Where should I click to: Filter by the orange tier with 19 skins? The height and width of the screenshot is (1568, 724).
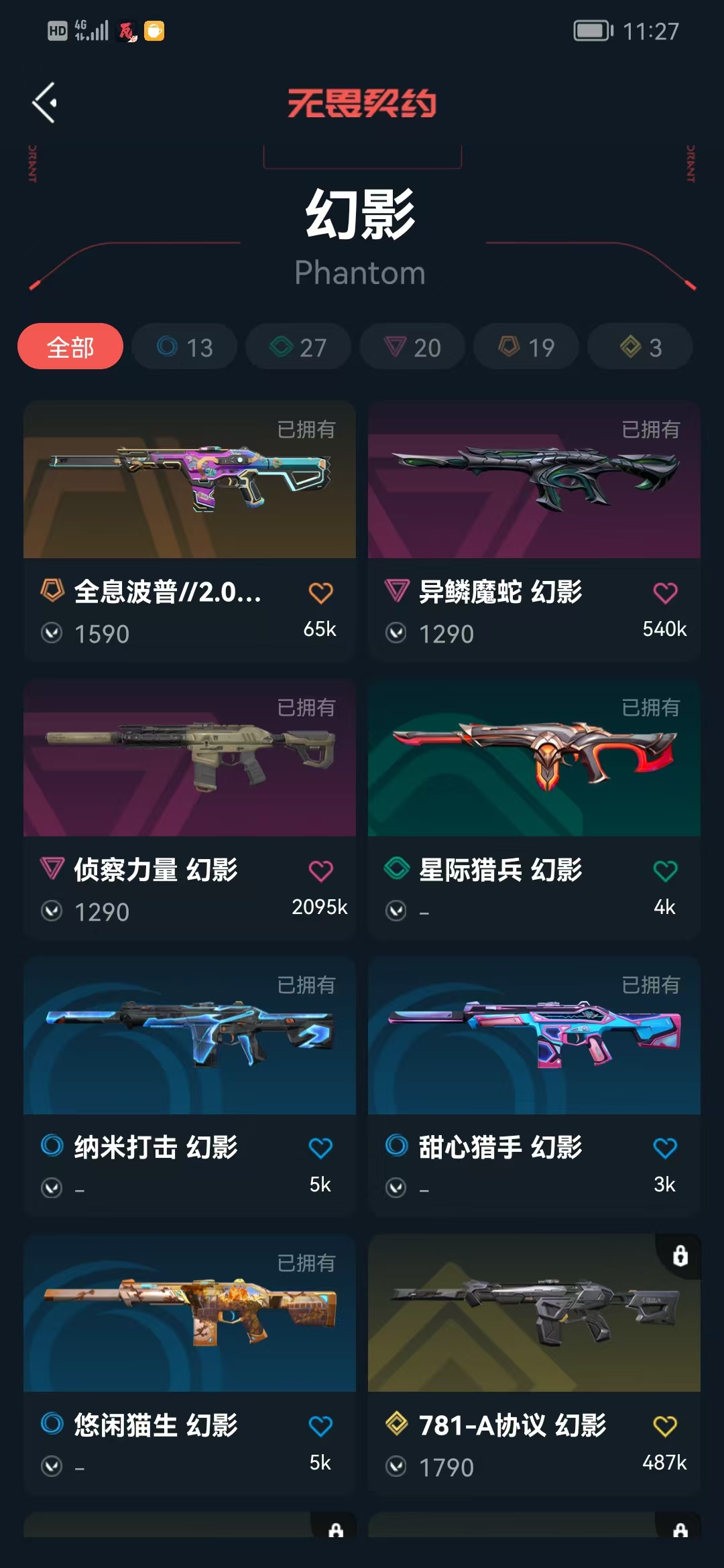(526, 346)
